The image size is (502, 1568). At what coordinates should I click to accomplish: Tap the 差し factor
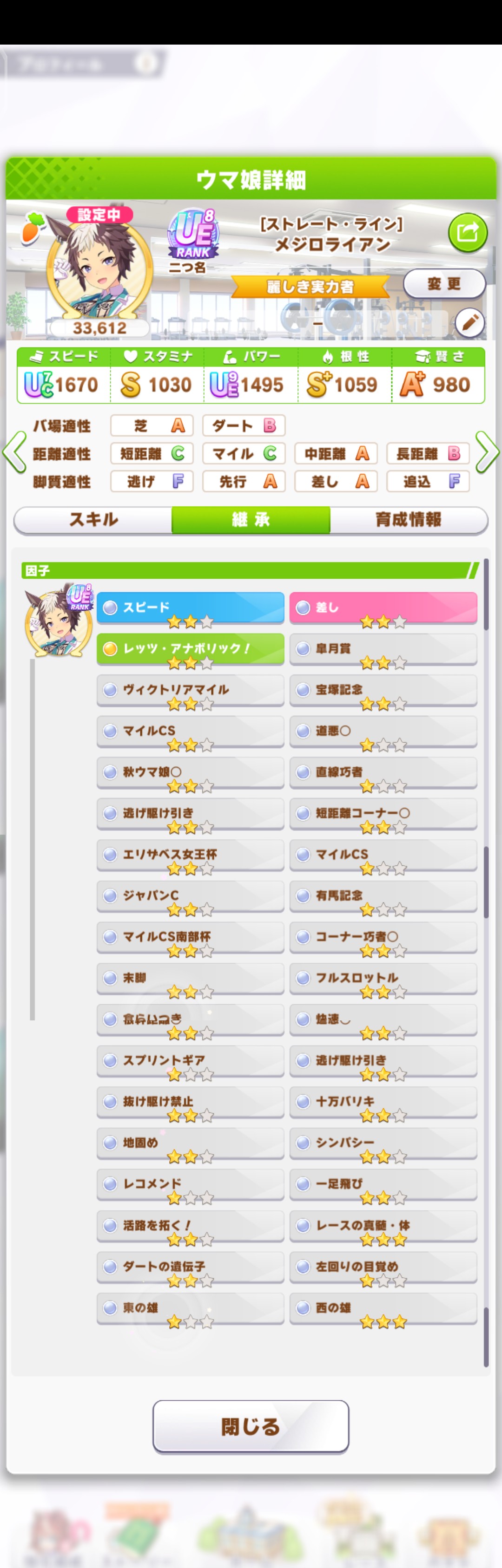tap(383, 608)
